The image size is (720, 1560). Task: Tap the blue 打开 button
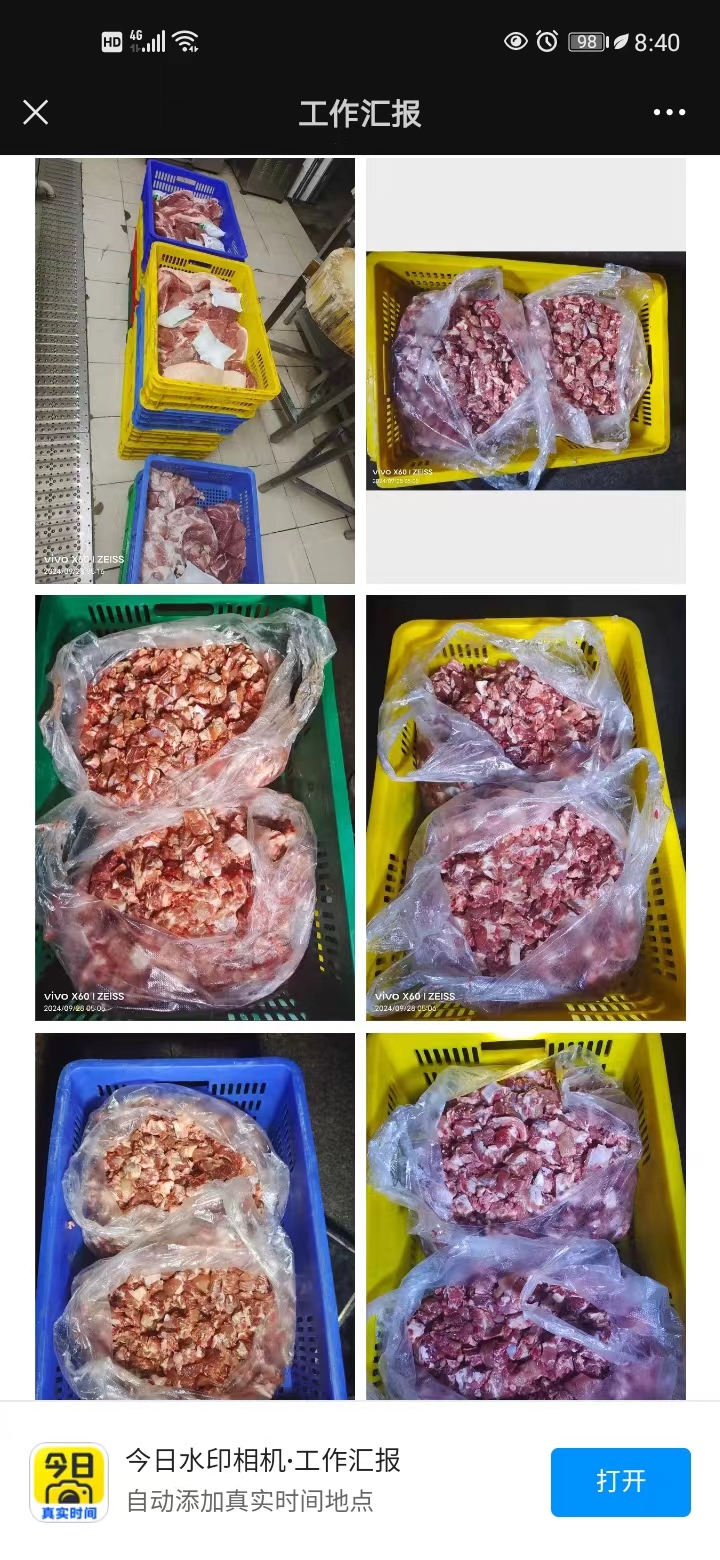click(620, 1481)
